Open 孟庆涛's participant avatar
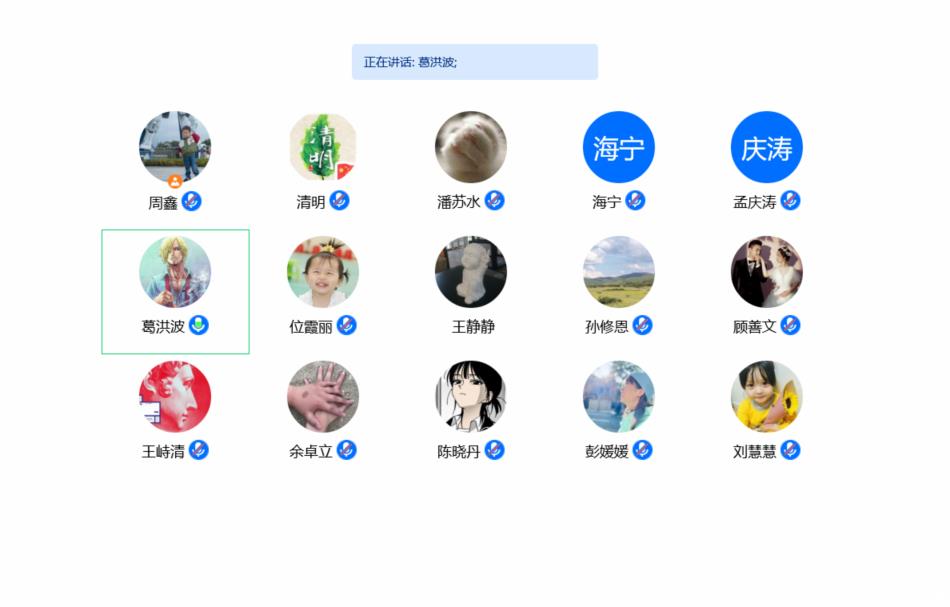Image resolution: width=950 pixels, height=607 pixels. [767, 147]
